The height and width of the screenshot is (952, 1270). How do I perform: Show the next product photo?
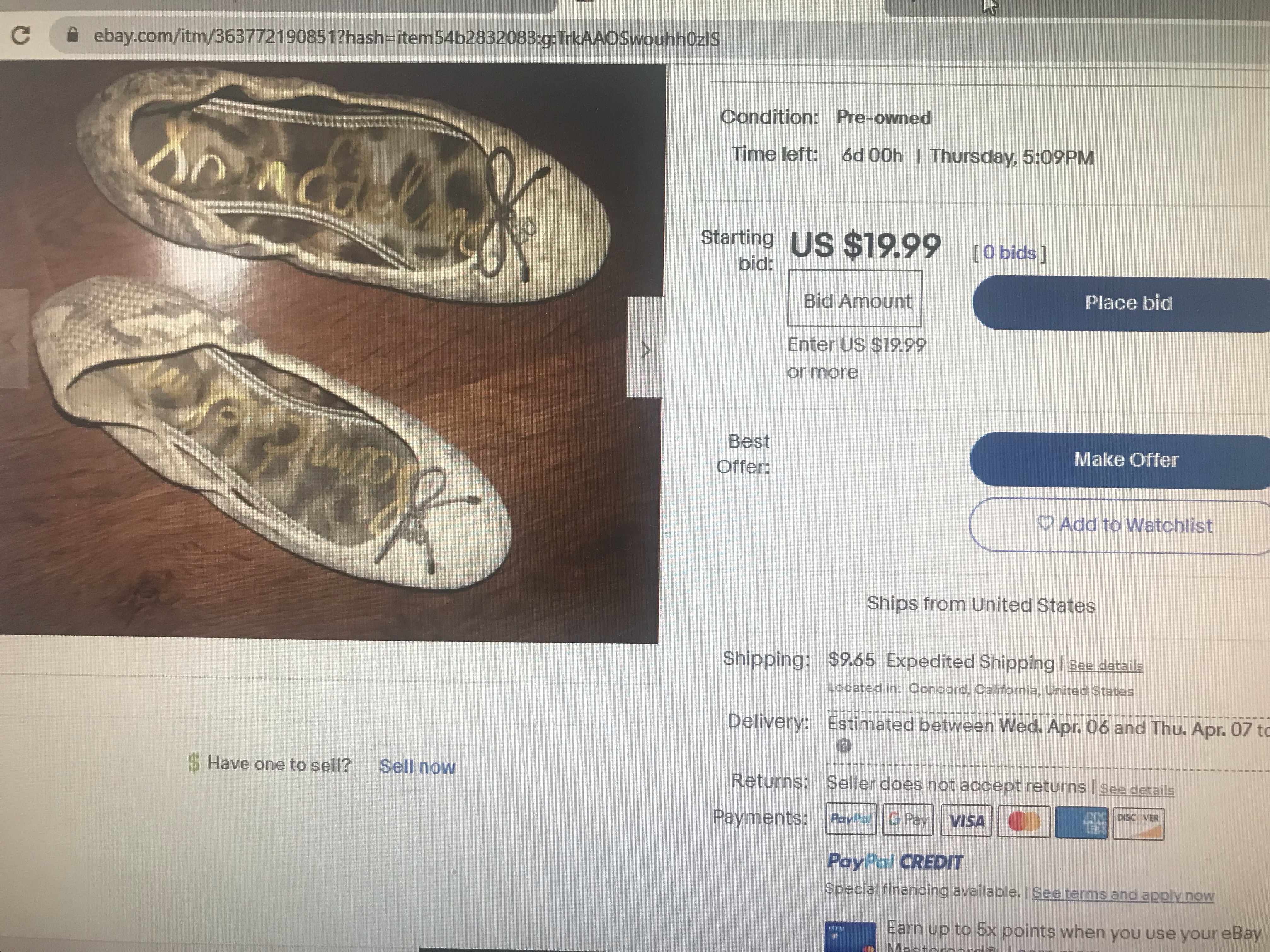click(645, 349)
